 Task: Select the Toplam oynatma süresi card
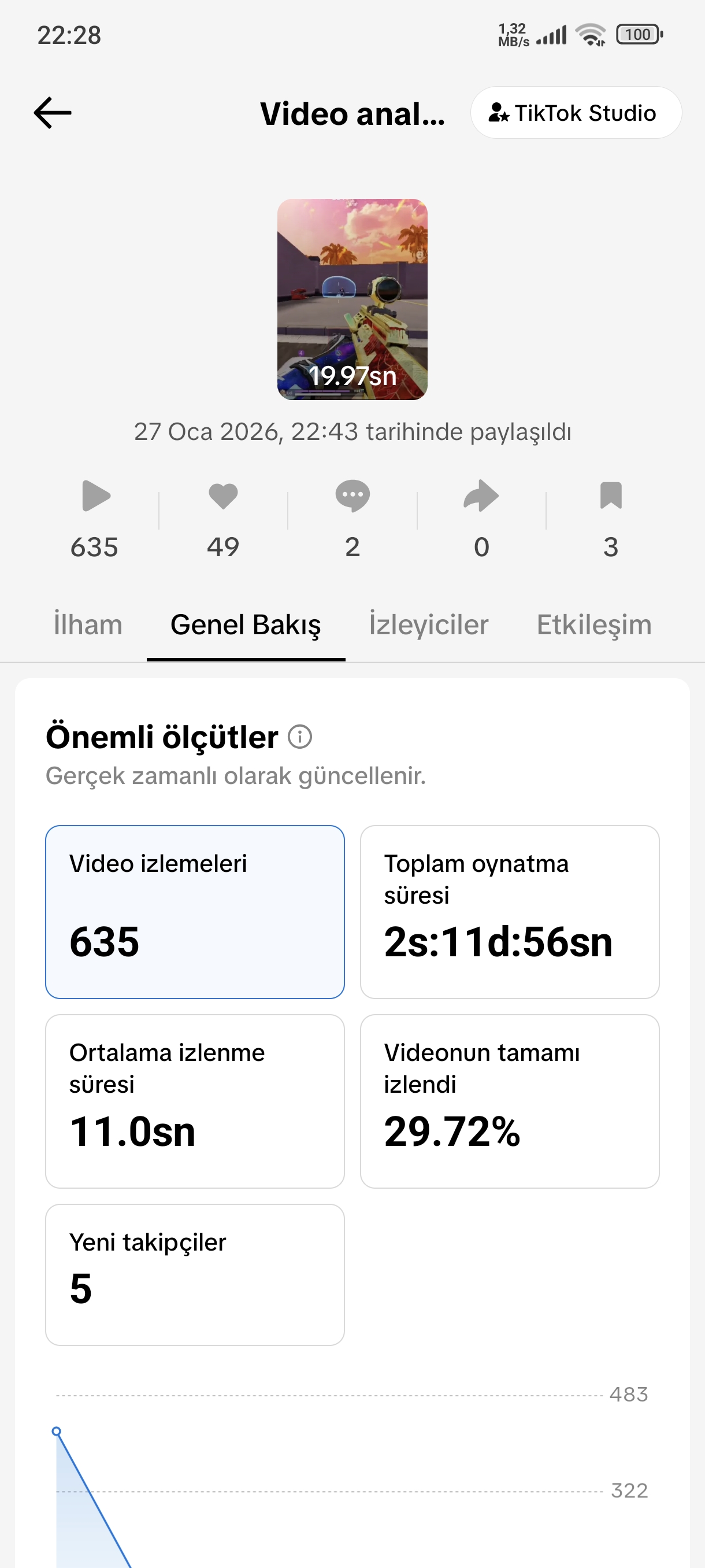(x=510, y=912)
